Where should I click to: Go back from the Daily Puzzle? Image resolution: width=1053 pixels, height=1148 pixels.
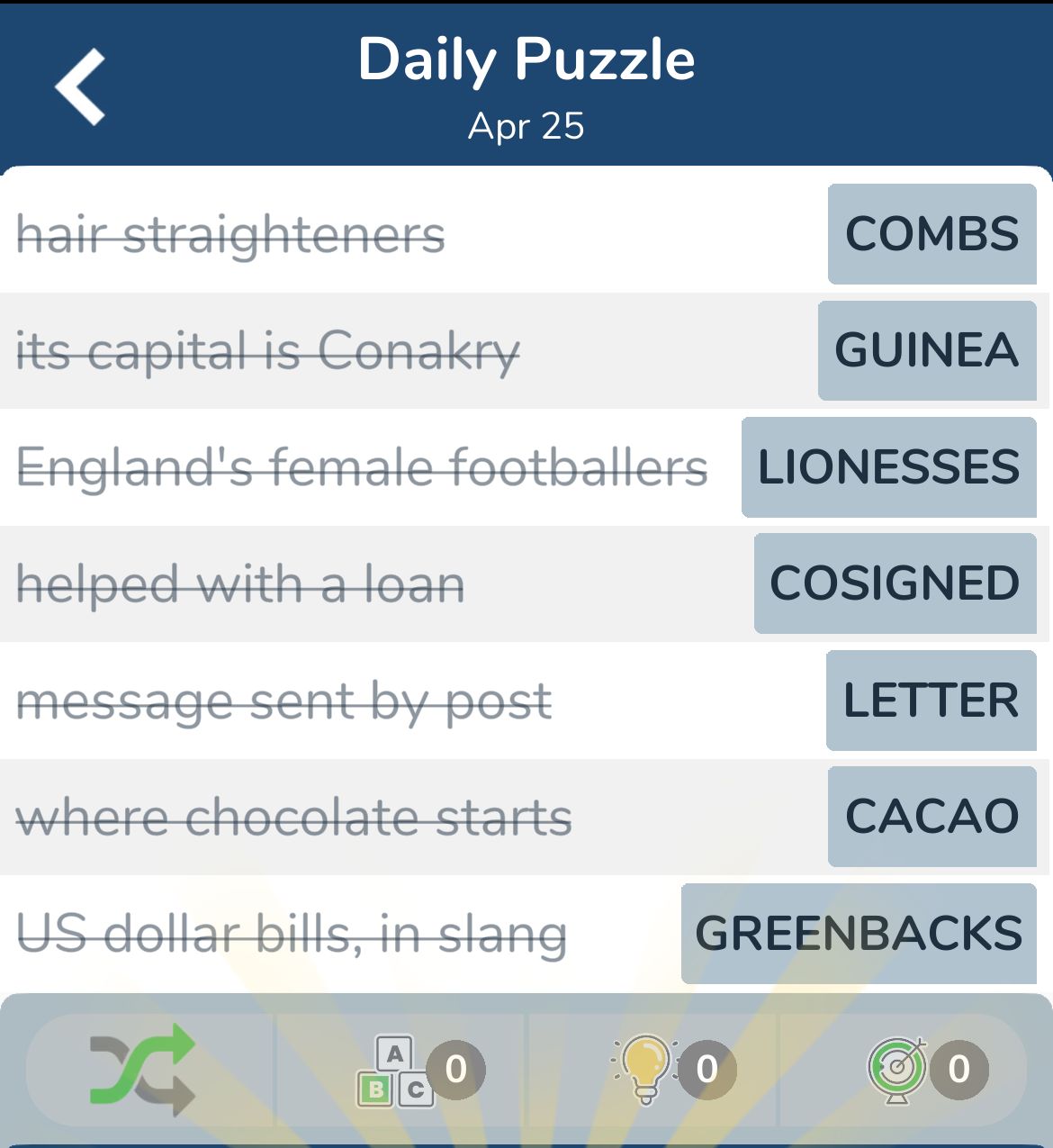point(81,86)
